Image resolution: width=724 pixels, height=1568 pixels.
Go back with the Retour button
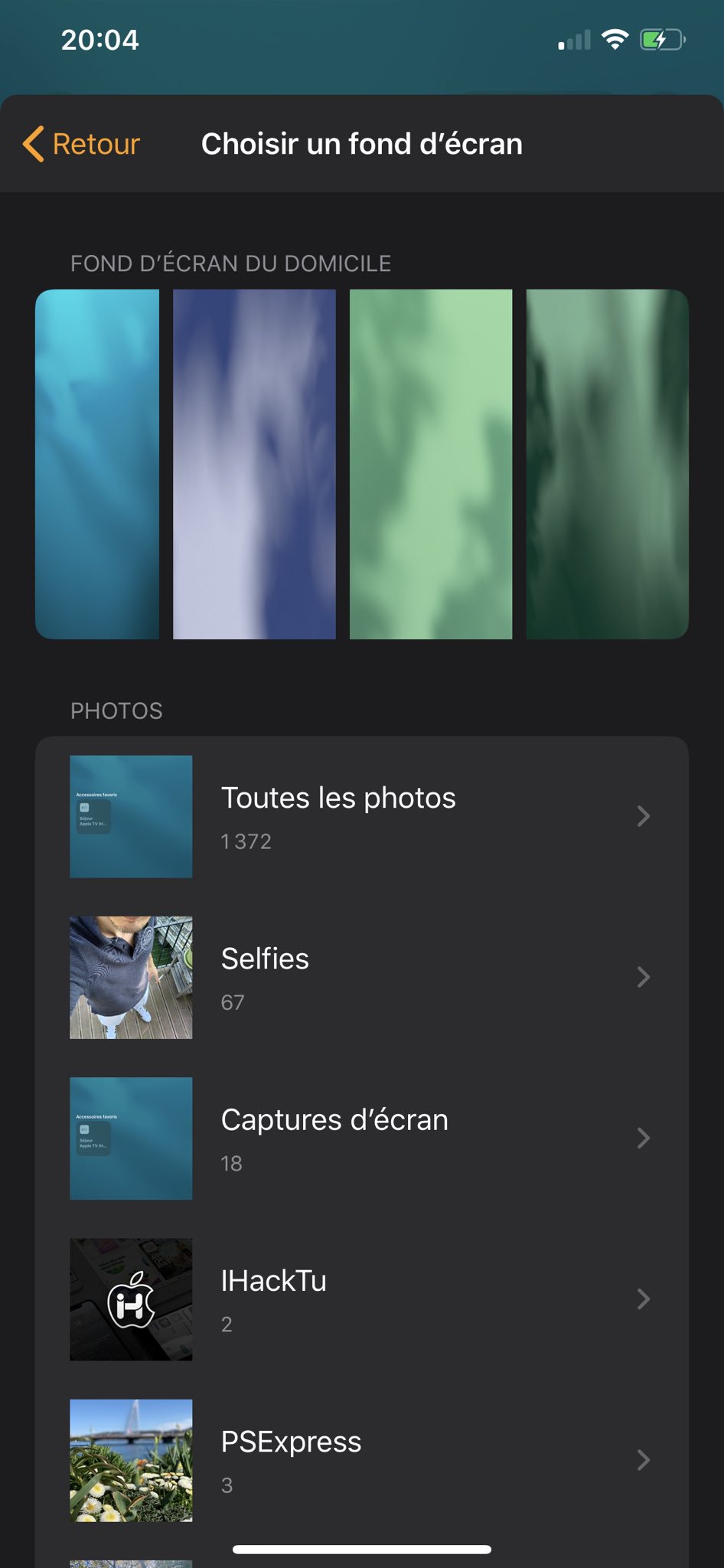[x=81, y=144]
